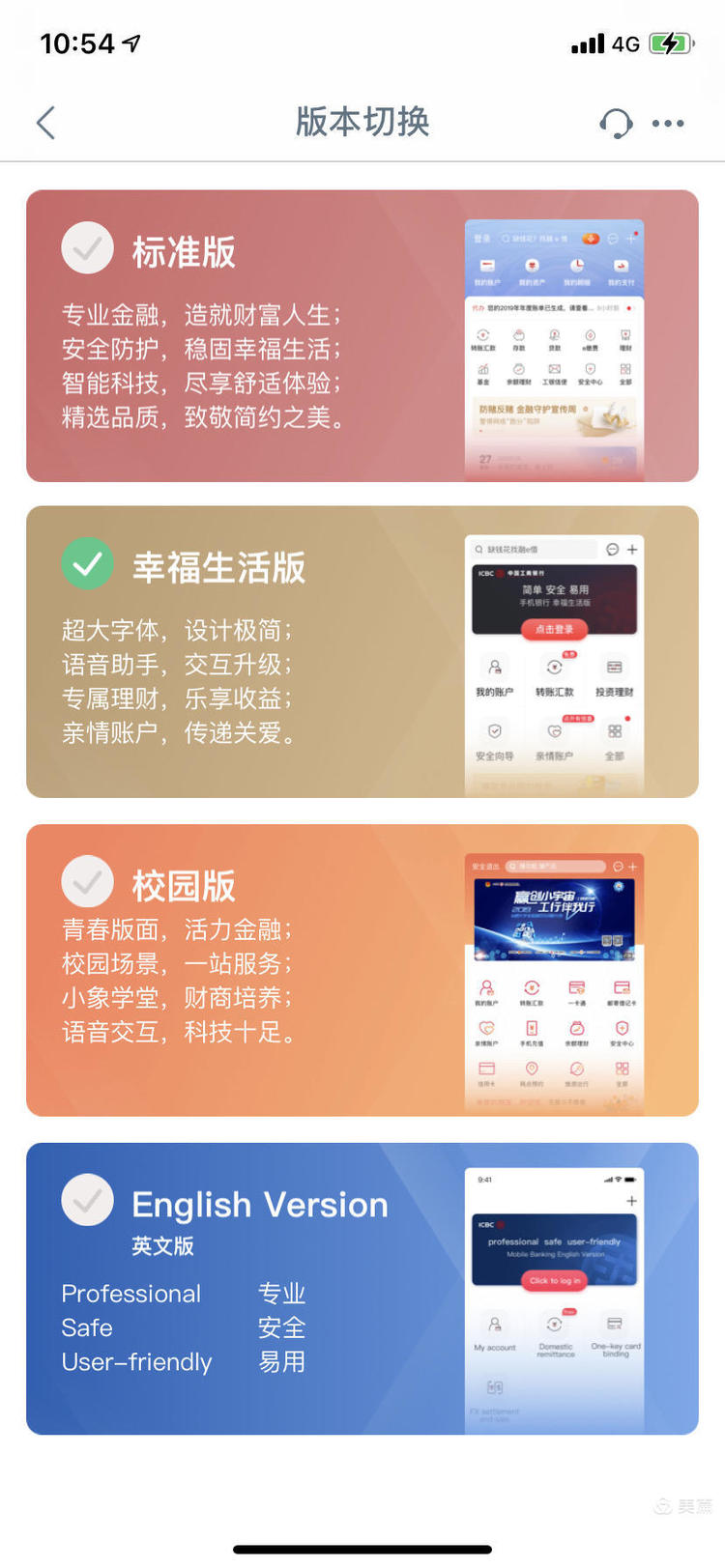Go back from version switch page

coord(45,123)
